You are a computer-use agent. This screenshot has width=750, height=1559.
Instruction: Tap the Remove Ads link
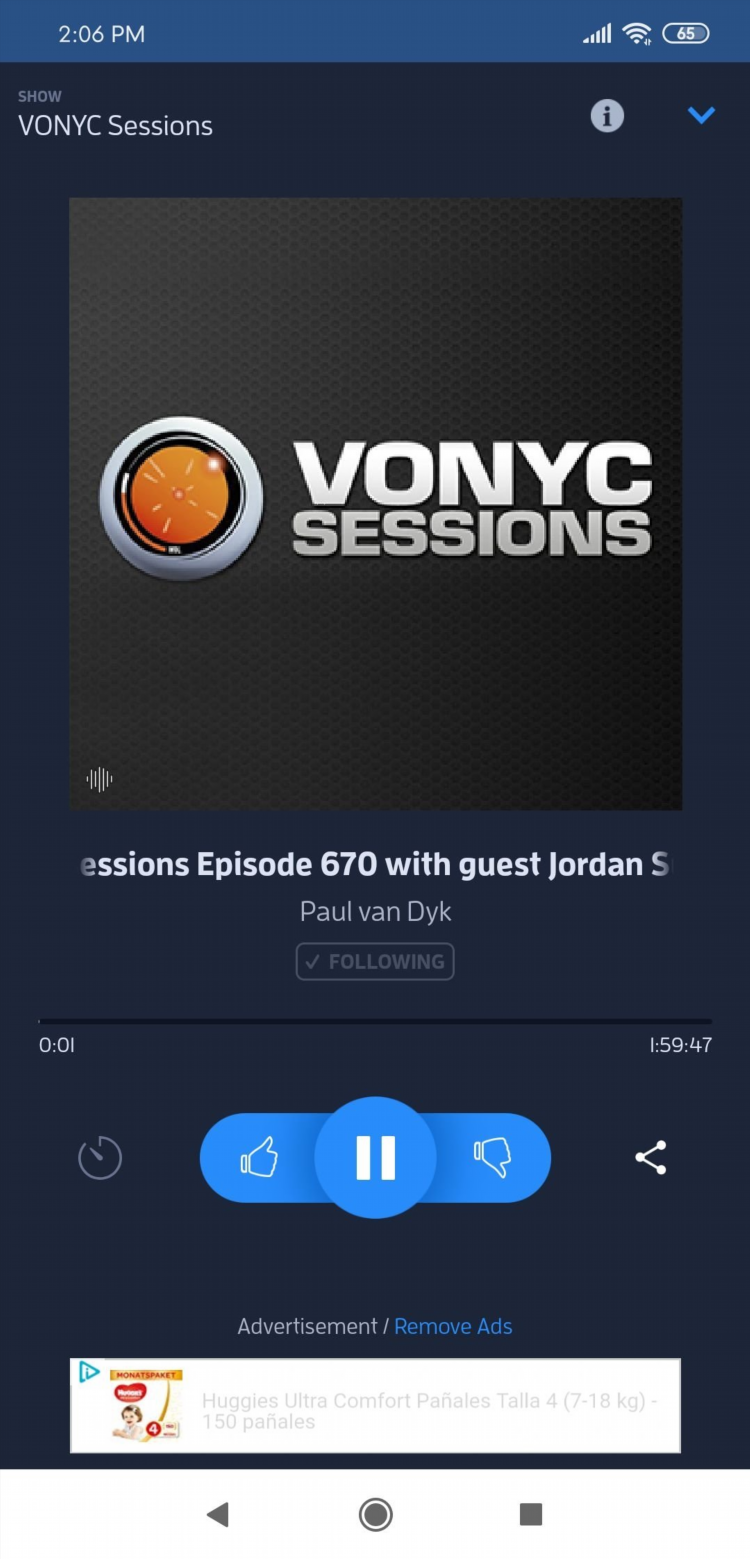[x=453, y=1326]
